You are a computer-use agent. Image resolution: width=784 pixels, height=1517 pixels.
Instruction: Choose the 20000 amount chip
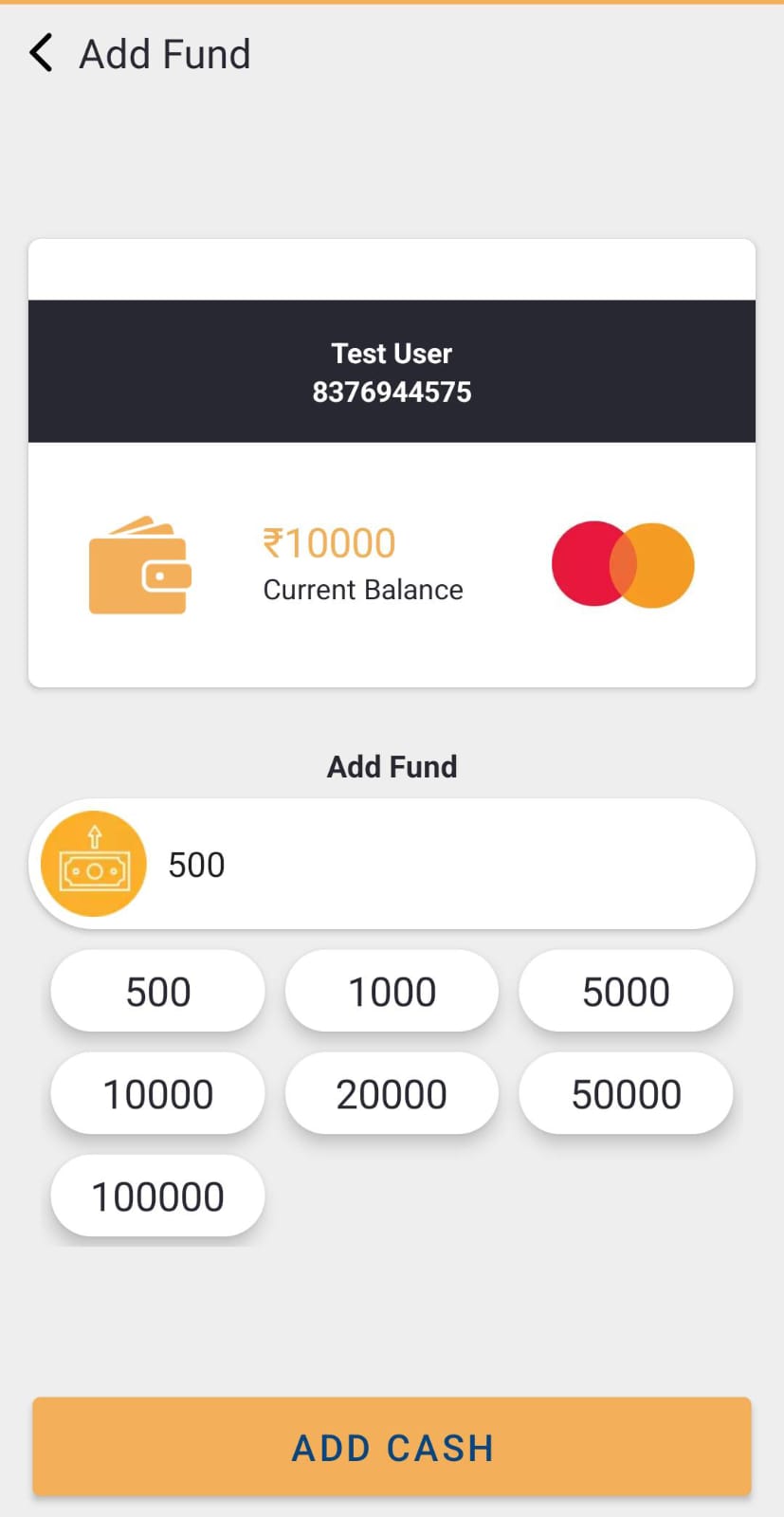392,1094
